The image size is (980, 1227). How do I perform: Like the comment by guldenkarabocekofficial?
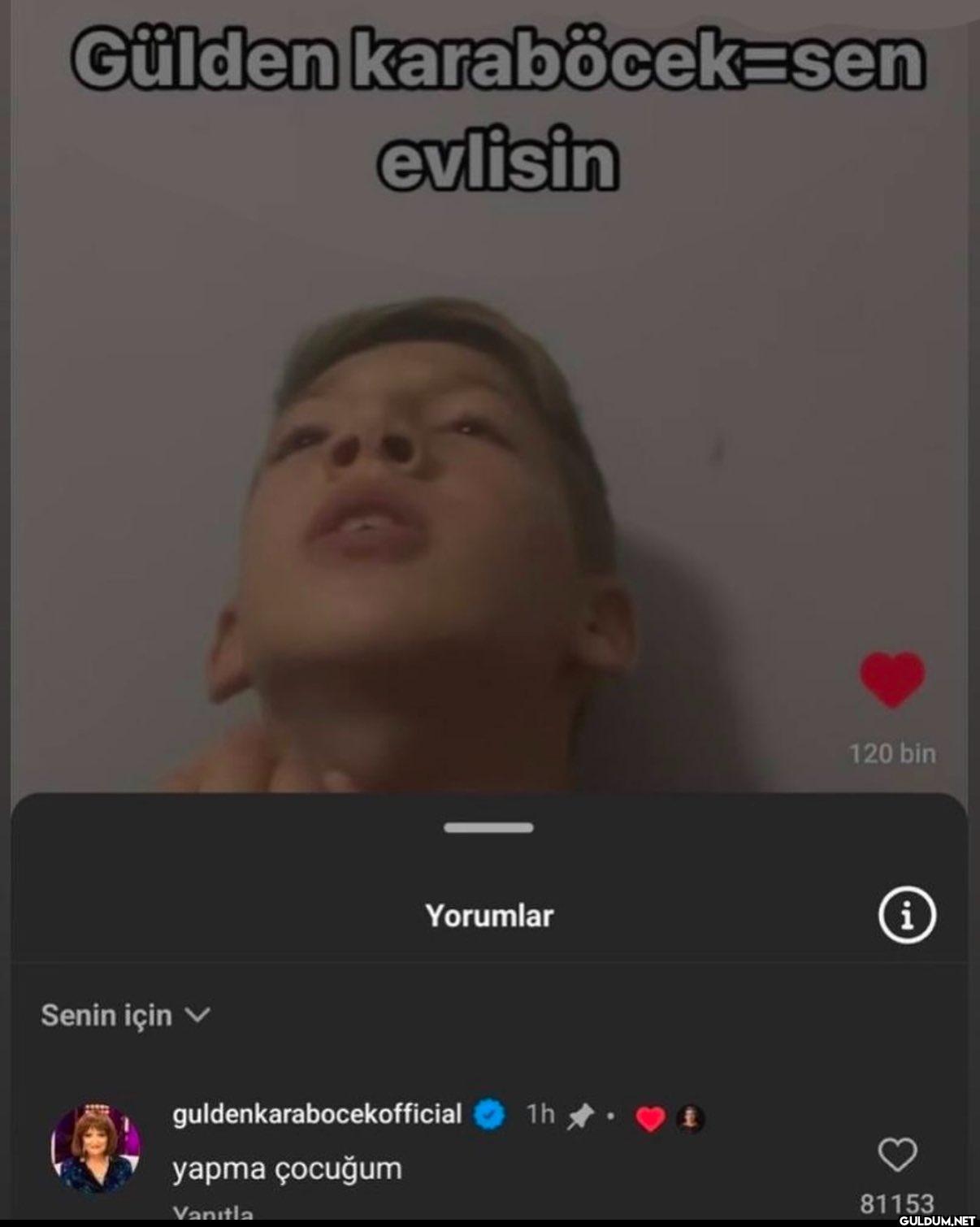[x=897, y=1155]
